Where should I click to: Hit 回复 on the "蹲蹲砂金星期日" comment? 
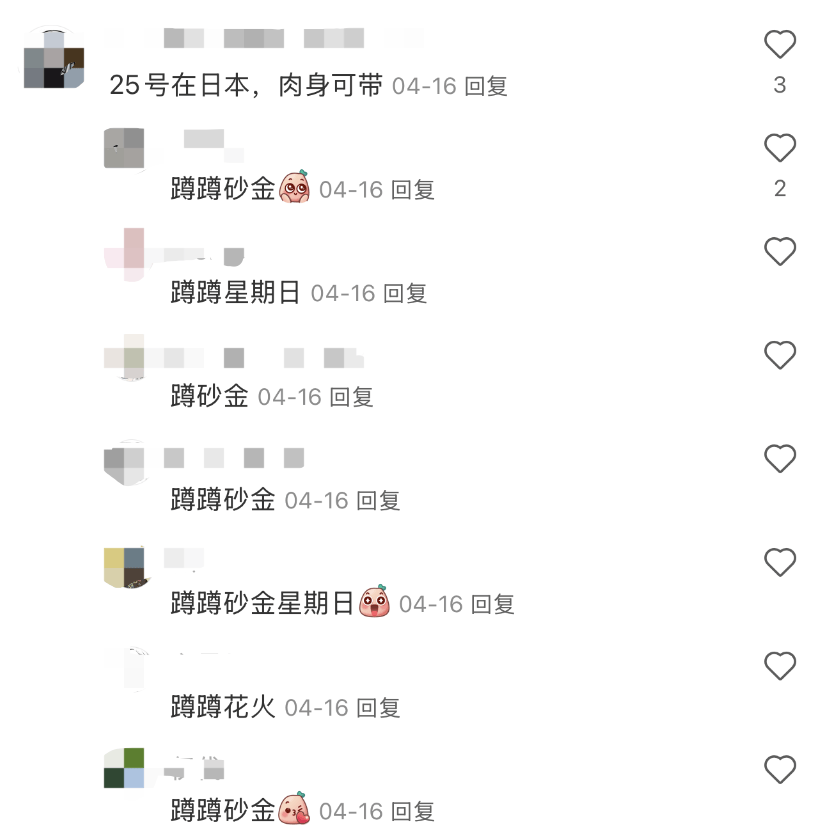point(492,604)
